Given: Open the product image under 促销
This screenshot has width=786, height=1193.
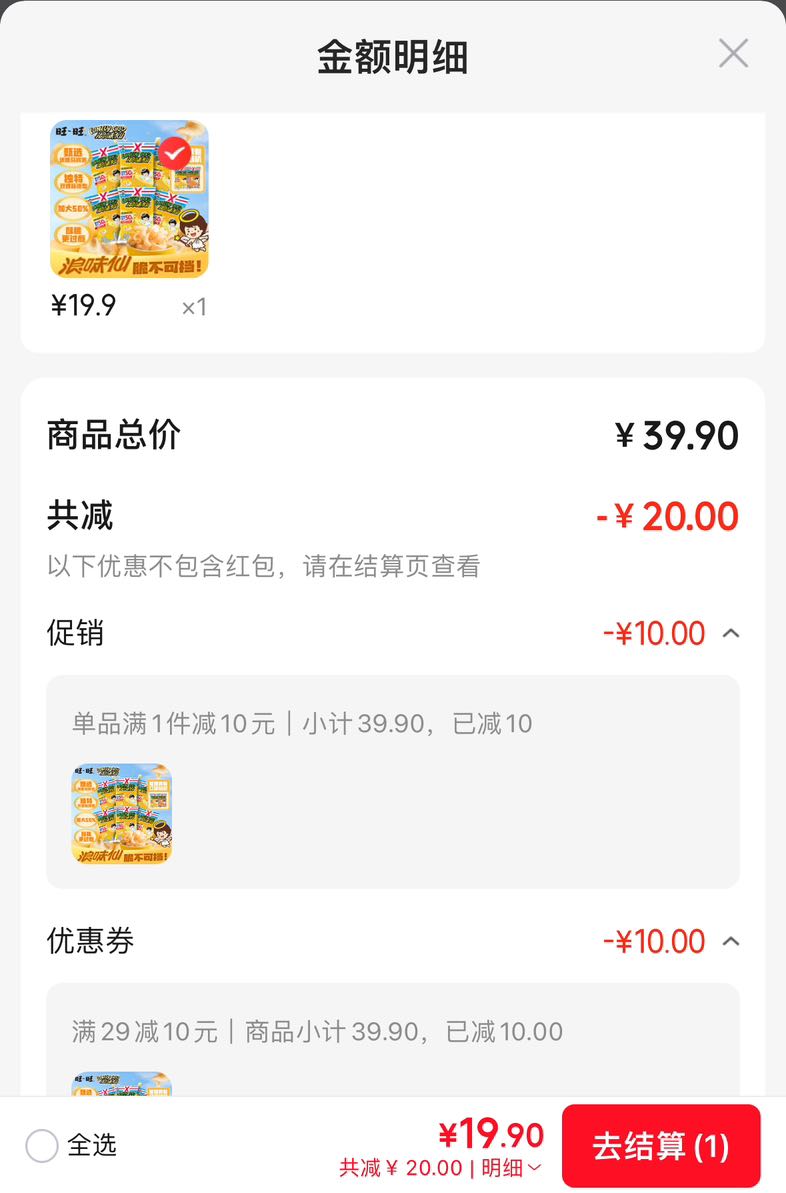Looking at the screenshot, I should tap(122, 814).
